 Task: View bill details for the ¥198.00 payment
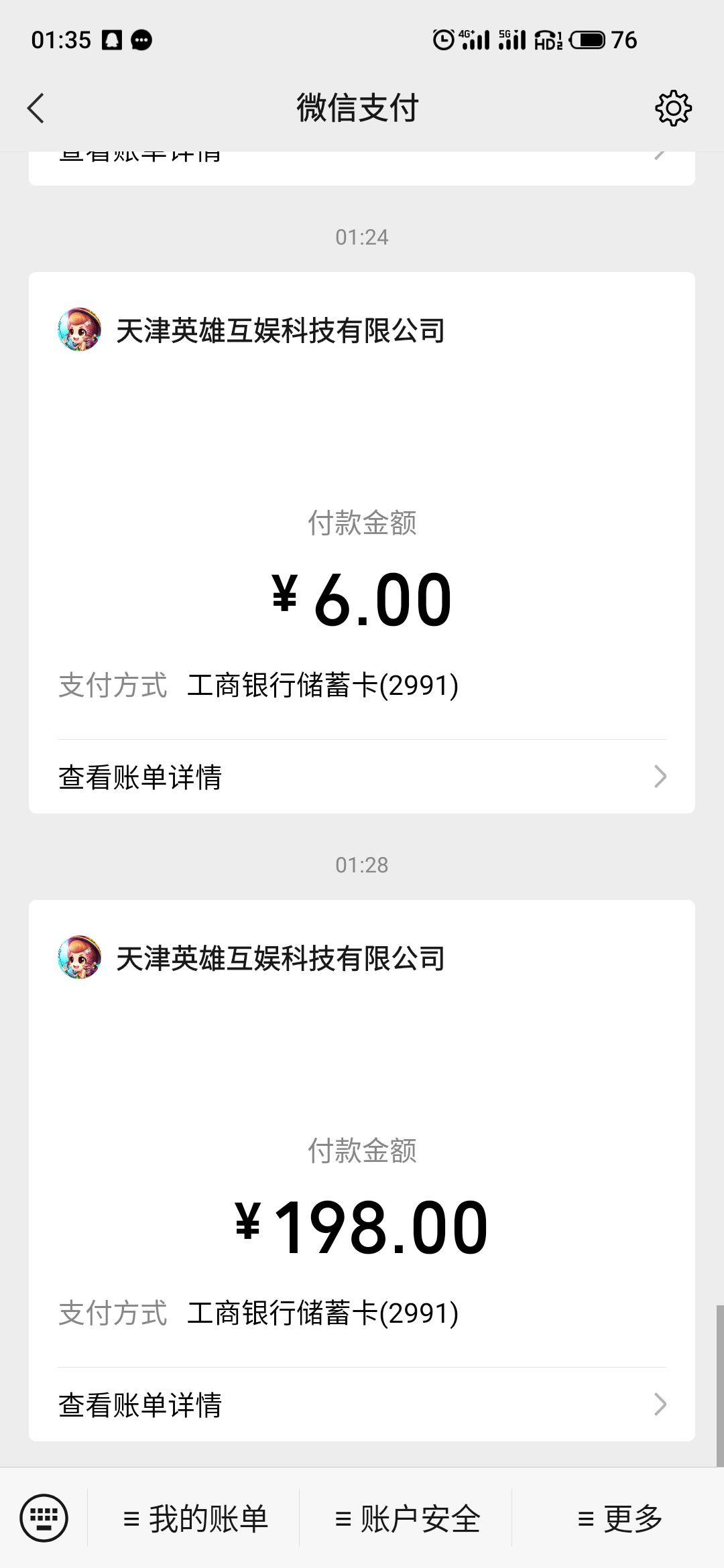tap(361, 1404)
